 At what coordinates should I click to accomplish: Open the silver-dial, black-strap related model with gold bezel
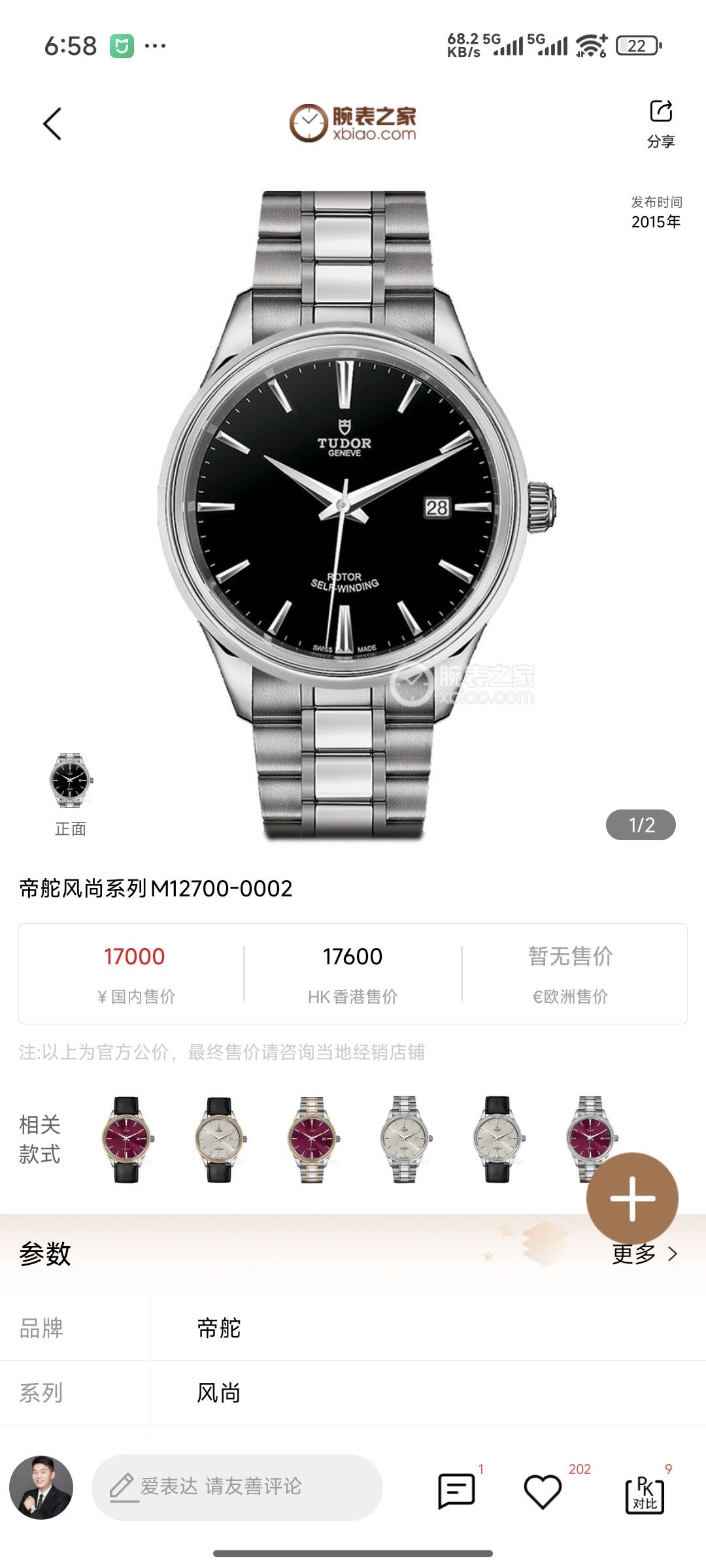[x=220, y=1140]
